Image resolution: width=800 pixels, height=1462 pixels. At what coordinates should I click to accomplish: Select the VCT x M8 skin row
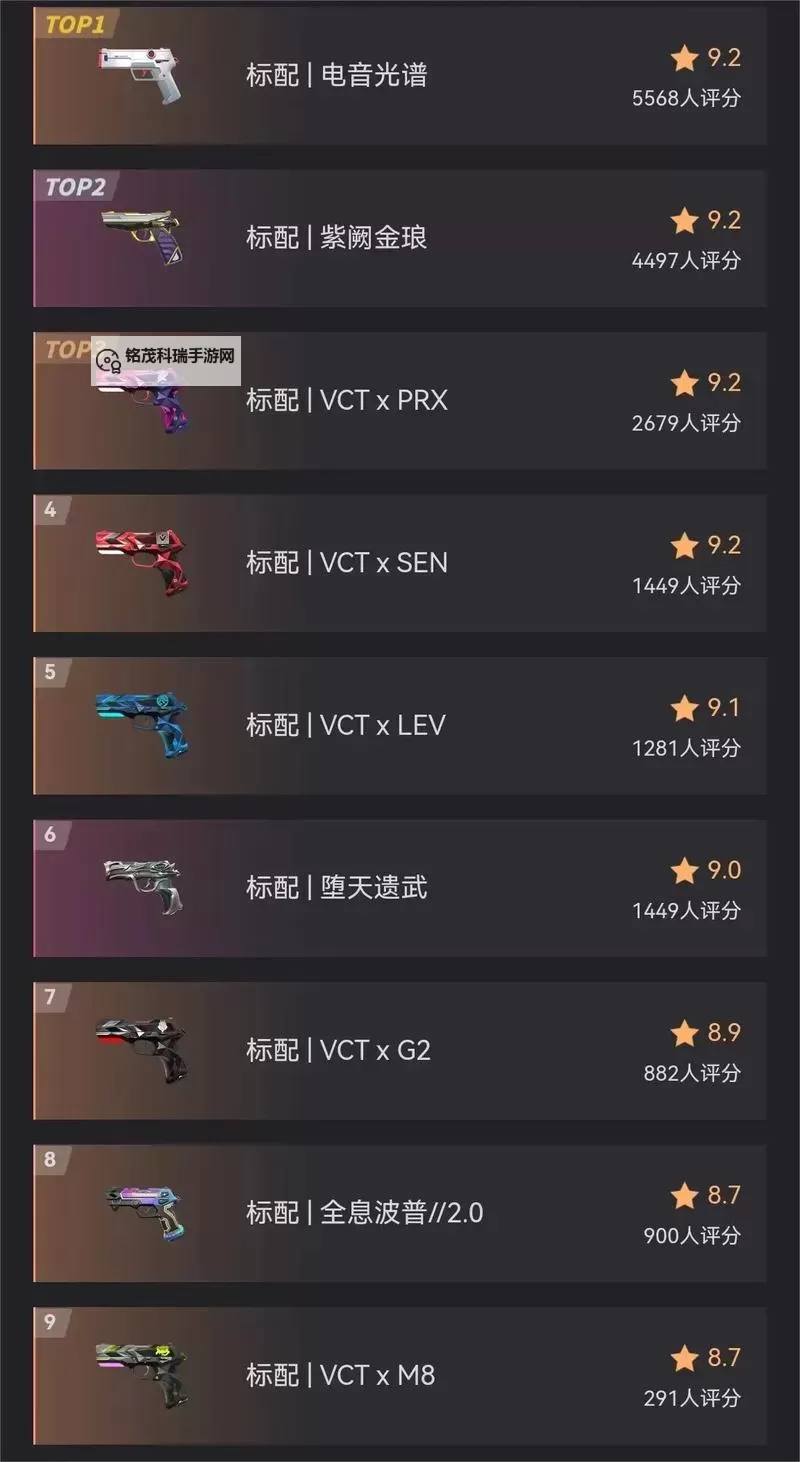pos(400,1375)
